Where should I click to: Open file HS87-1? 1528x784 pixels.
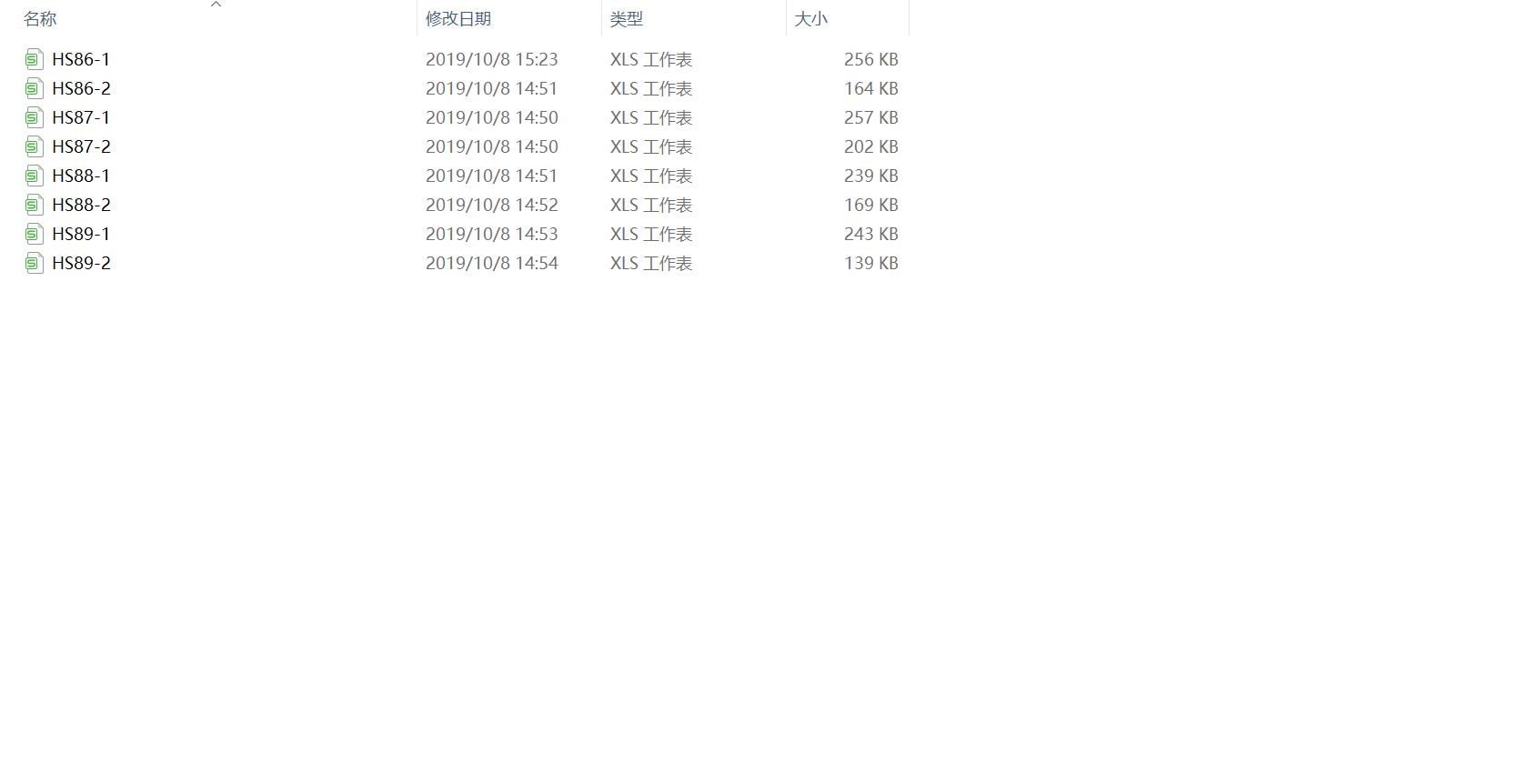pos(80,117)
